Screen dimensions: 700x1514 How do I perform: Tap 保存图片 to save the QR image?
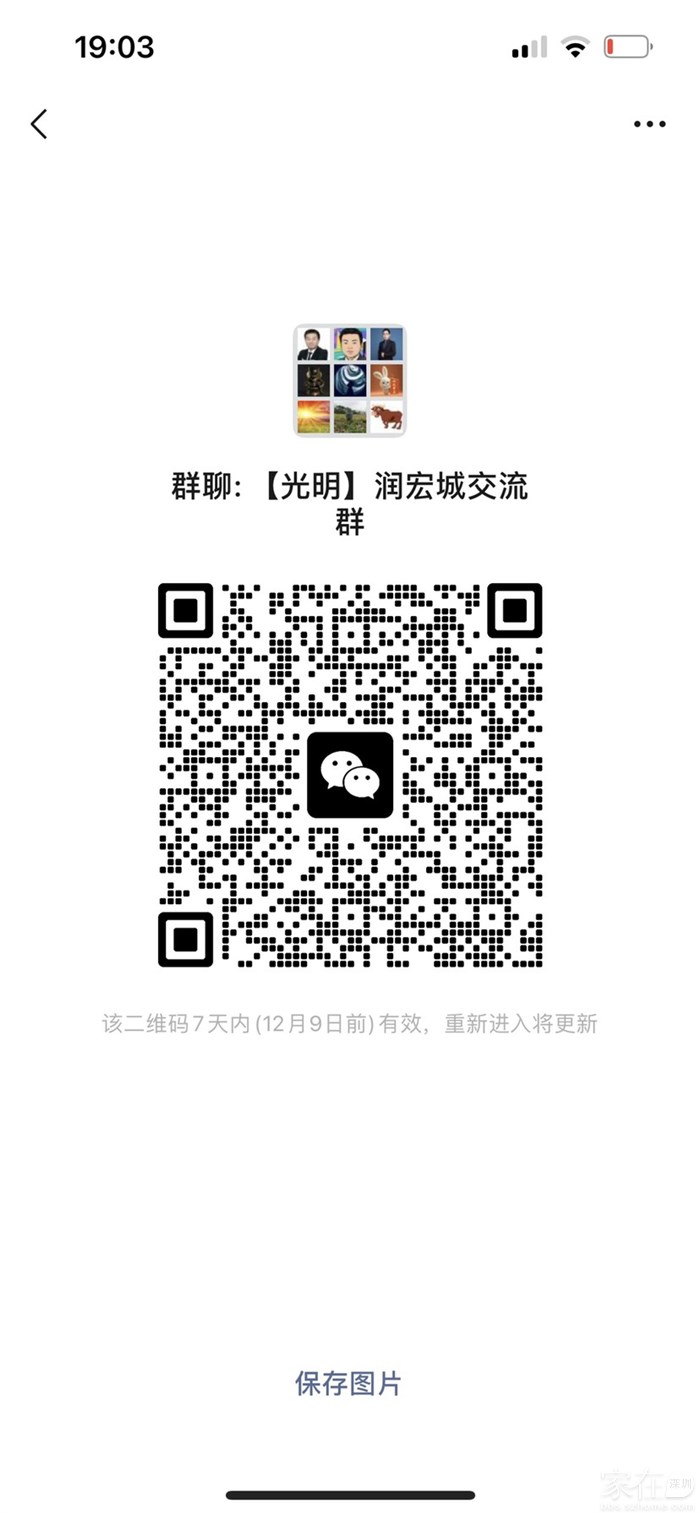click(x=348, y=1384)
